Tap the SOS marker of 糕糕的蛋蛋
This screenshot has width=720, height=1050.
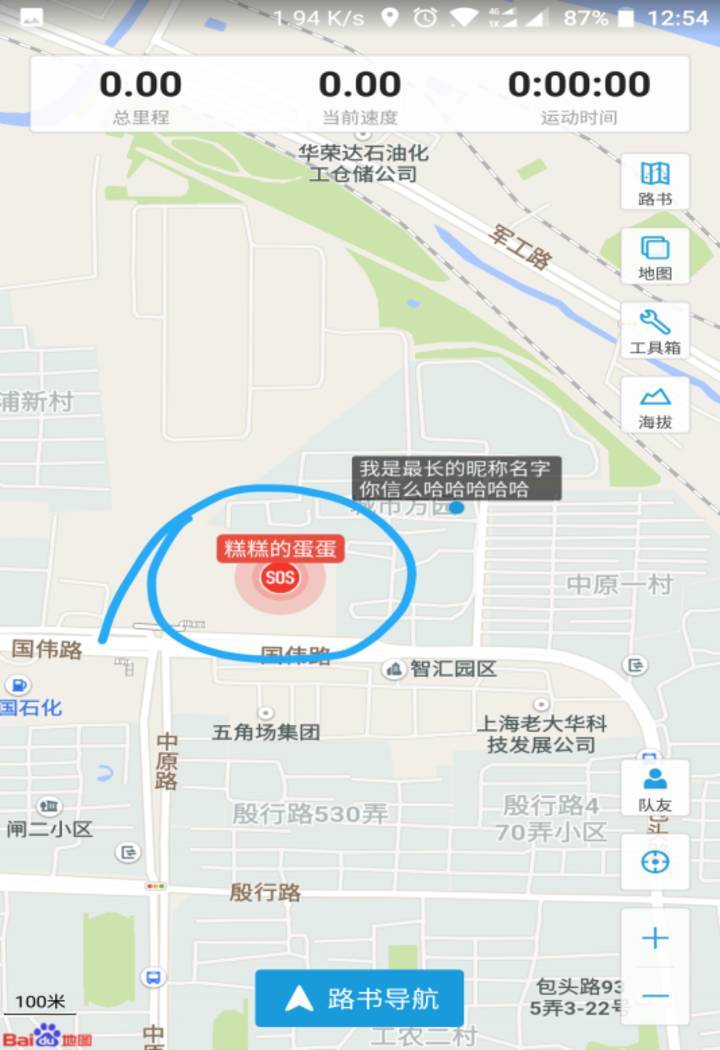tap(281, 577)
